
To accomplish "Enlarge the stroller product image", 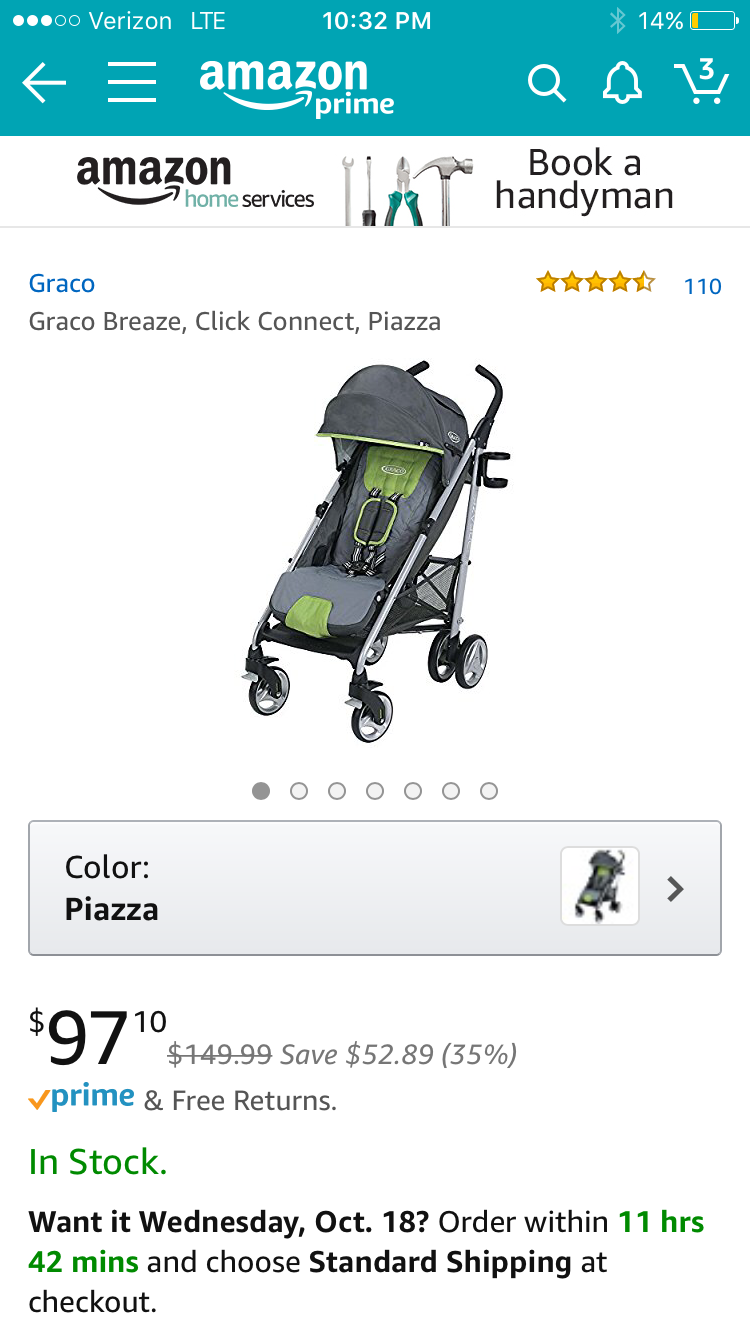I will (x=375, y=552).
